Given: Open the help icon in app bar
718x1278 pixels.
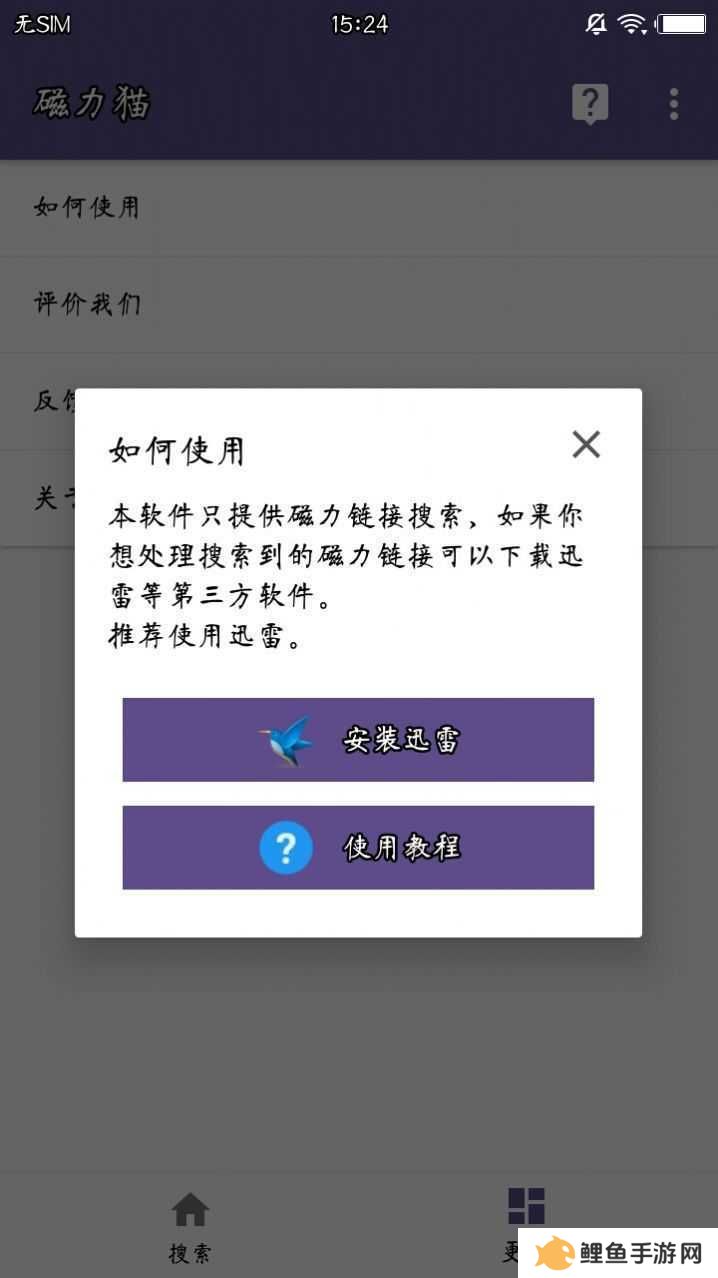Looking at the screenshot, I should 590,103.
